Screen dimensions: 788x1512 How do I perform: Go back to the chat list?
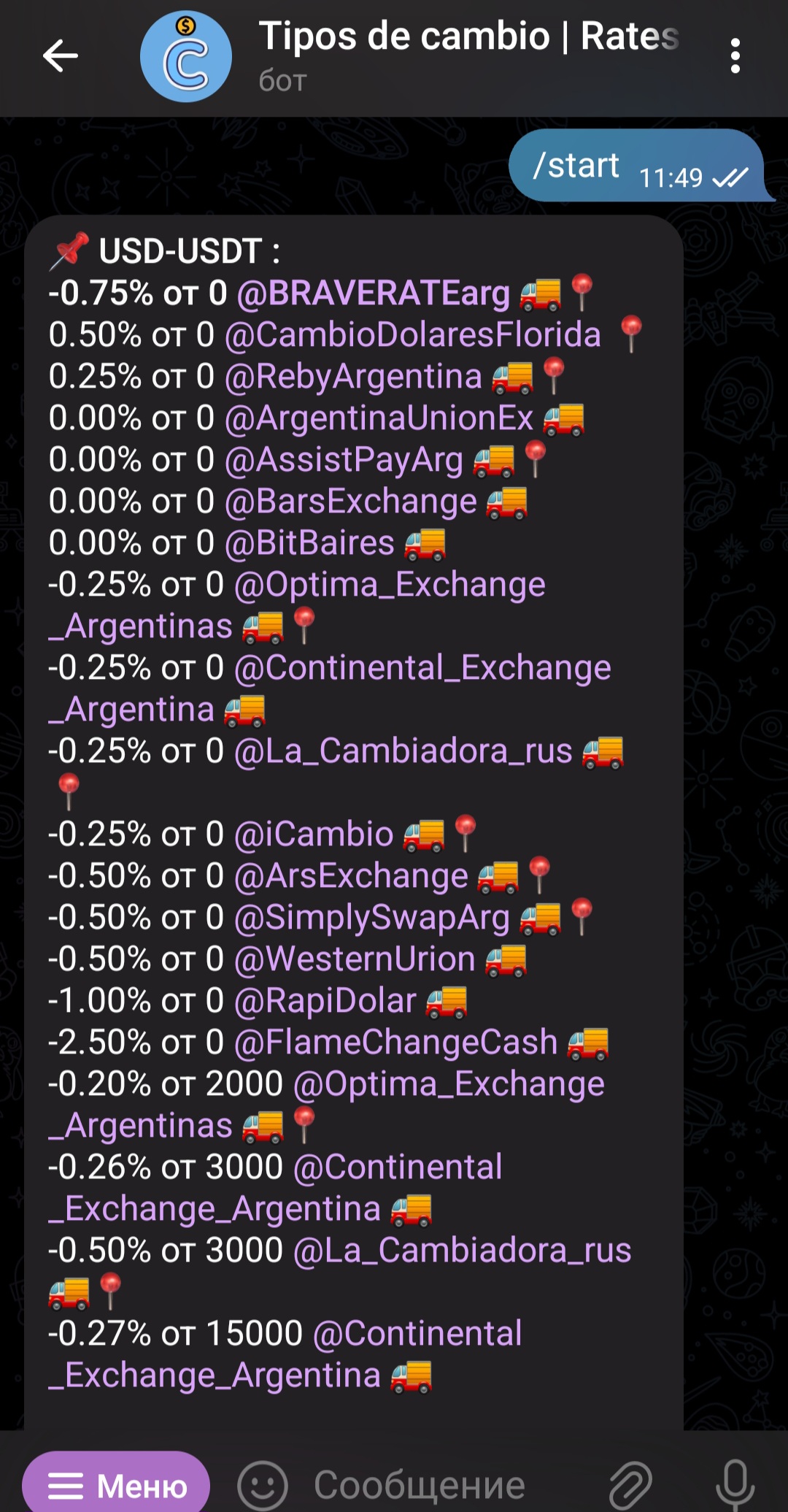61,56
